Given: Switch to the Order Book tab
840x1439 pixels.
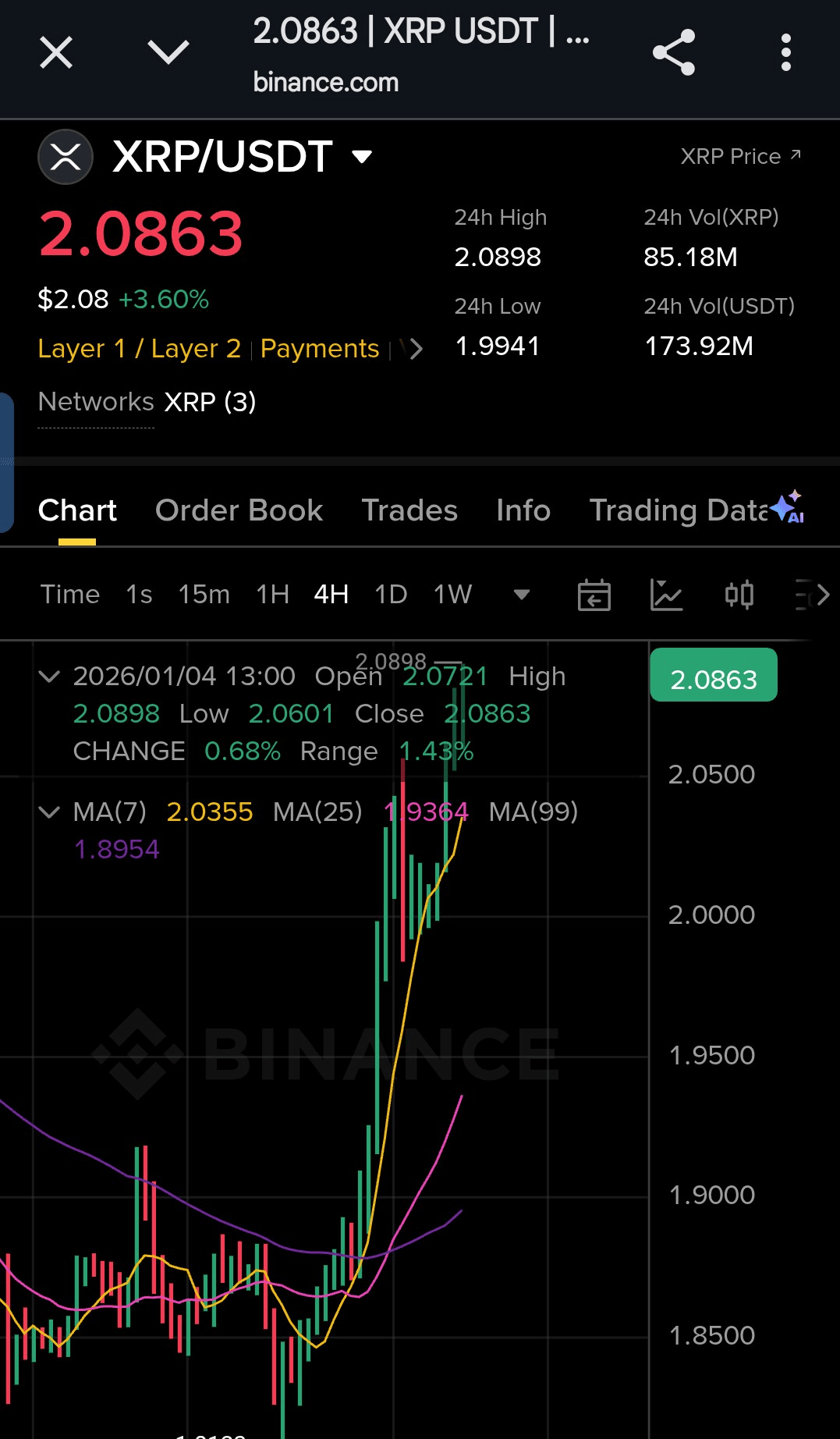Looking at the screenshot, I should pyautogui.click(x=239, y=510).
